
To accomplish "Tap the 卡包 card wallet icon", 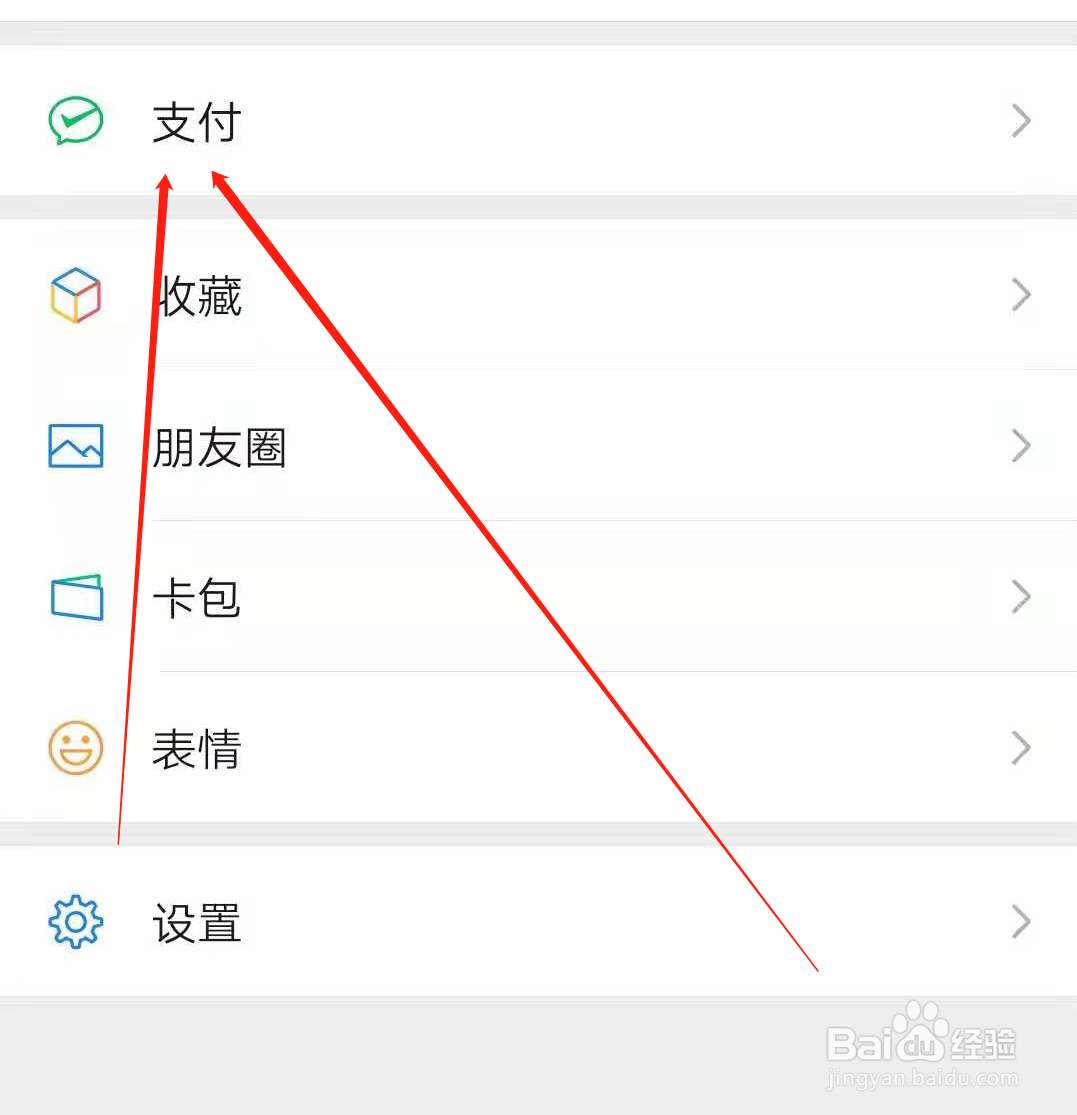I will tap(75, 597).
